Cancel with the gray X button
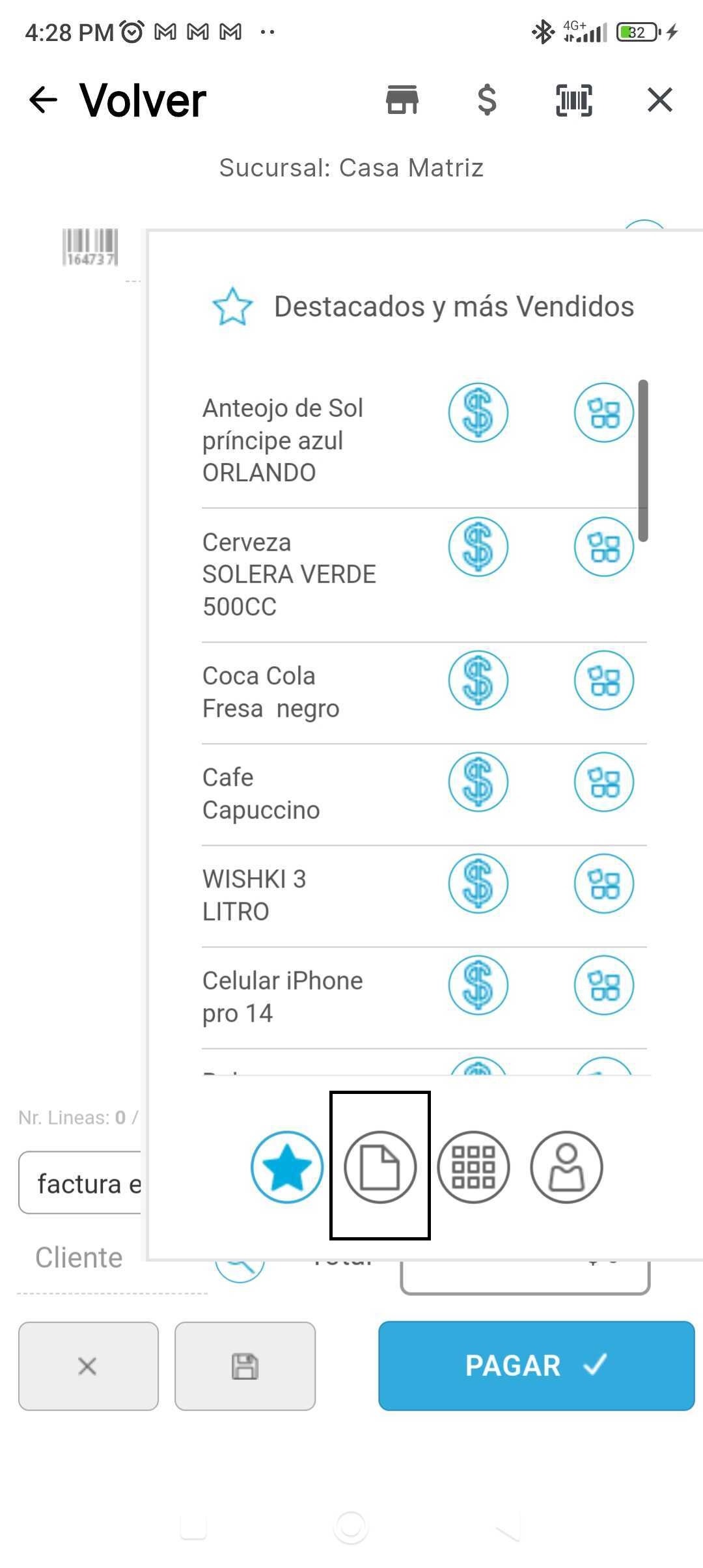Image resolution: width=703 pixels, height=1568 pixels. click(89, 1365)
